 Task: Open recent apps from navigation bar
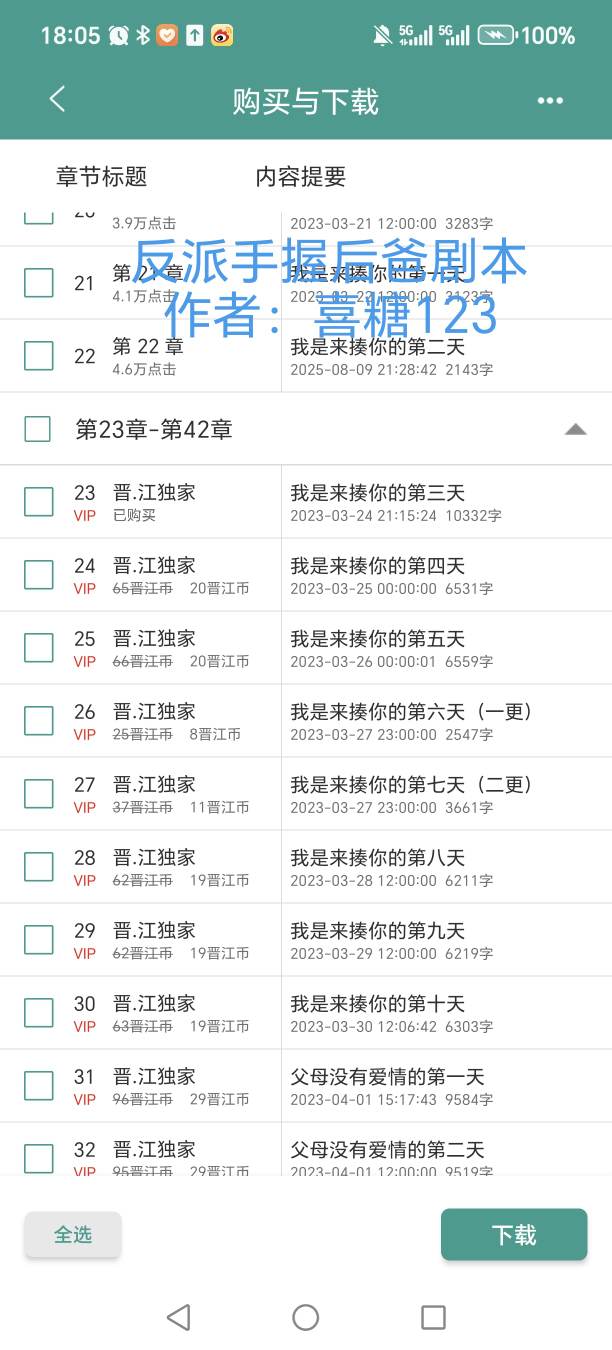click(433, 1317)
